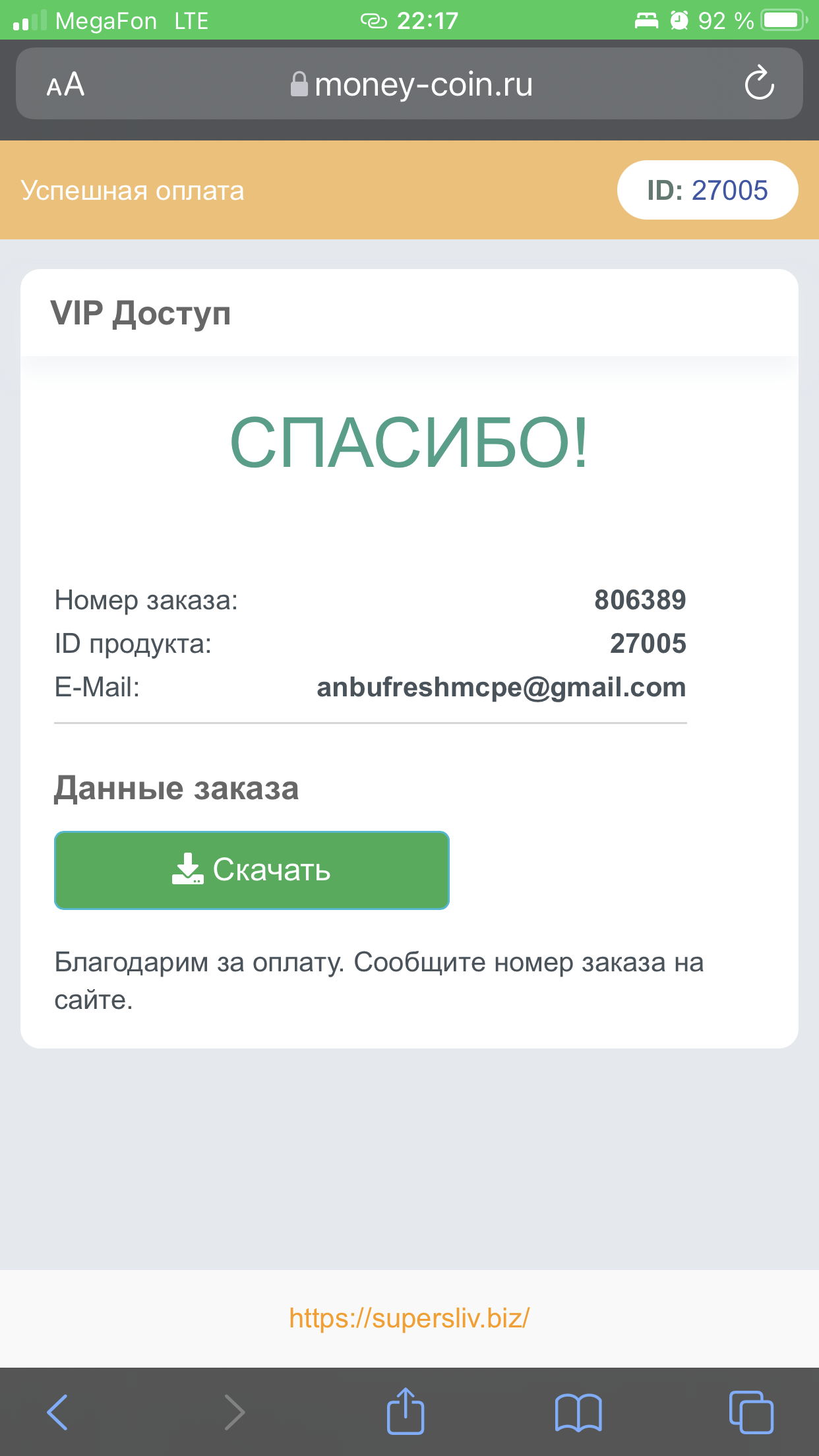
Task: Open Safari bookmarks
Action: 578,1412
